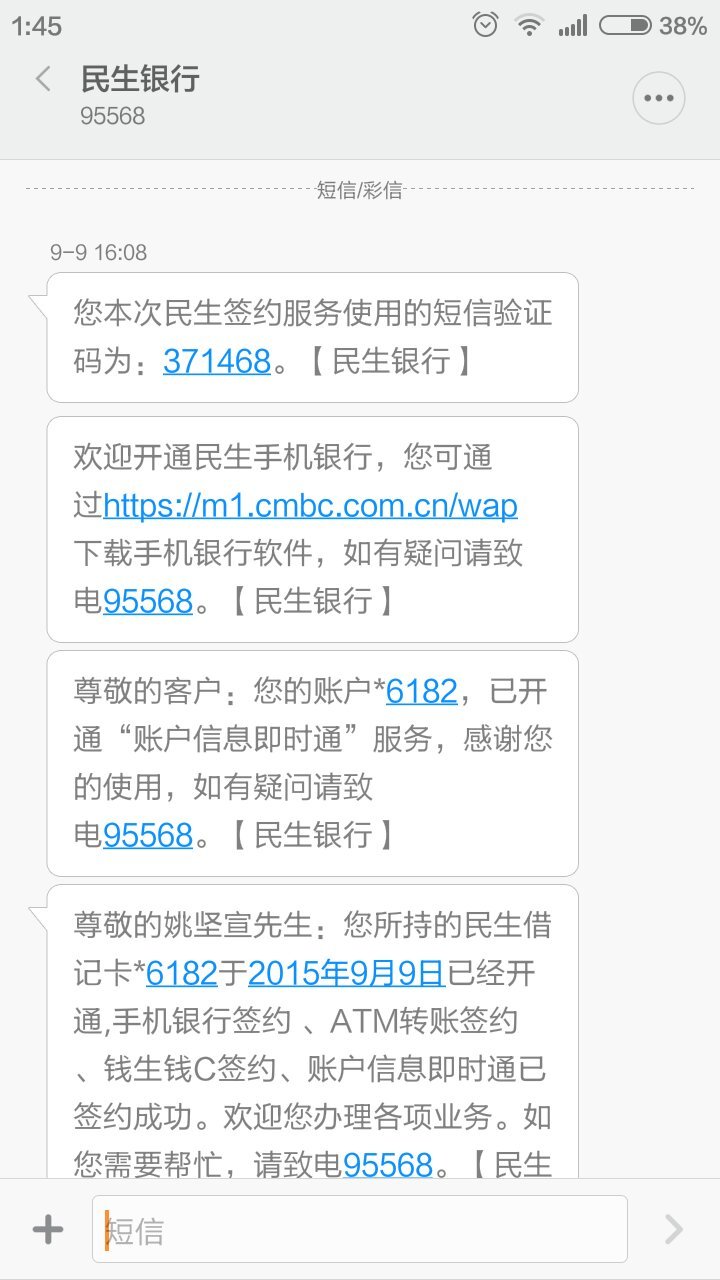This screenshot has width=720, height=1280.
Task: Tap 95568 in the 姚坚宣 message
Action: [x=388, y=1164]
